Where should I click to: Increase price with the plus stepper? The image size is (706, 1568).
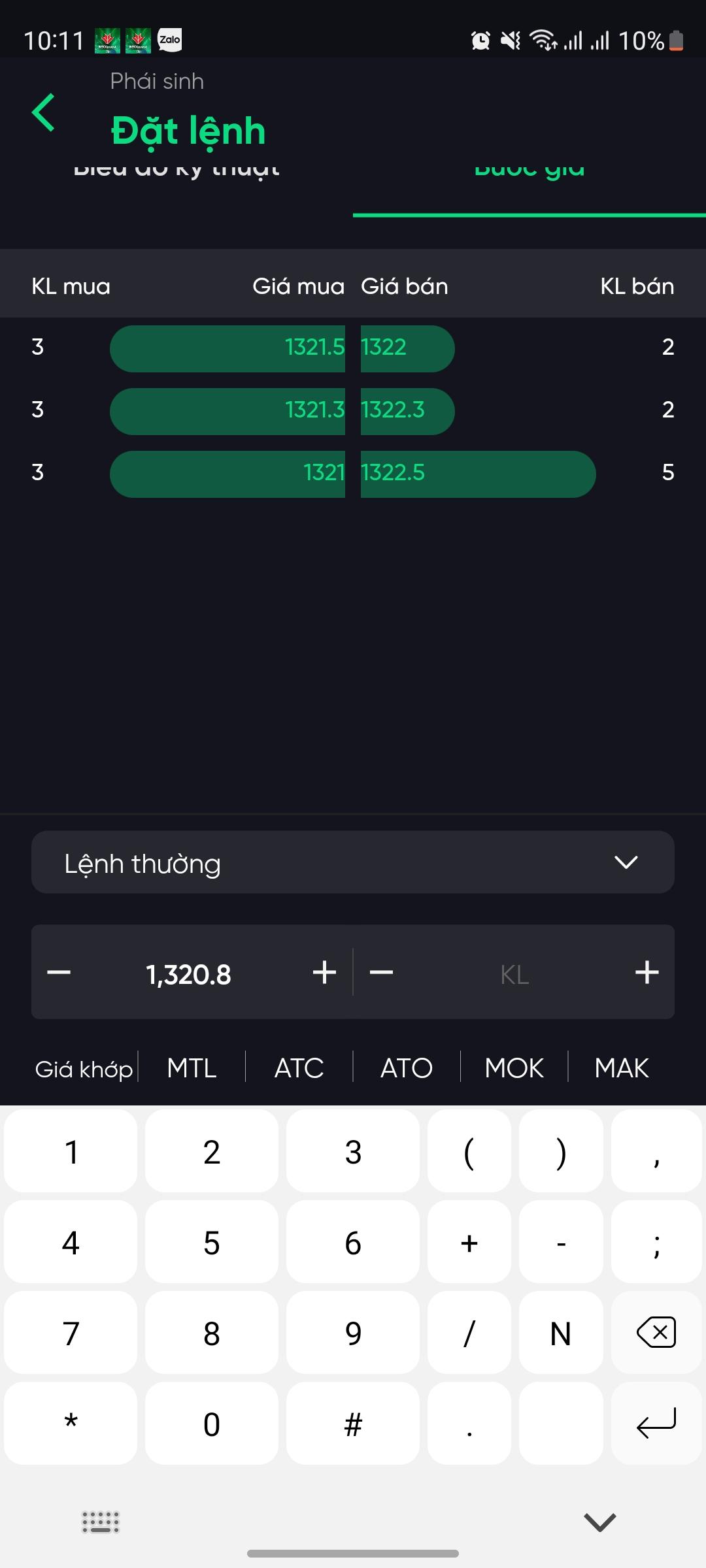tap(323, 972)
